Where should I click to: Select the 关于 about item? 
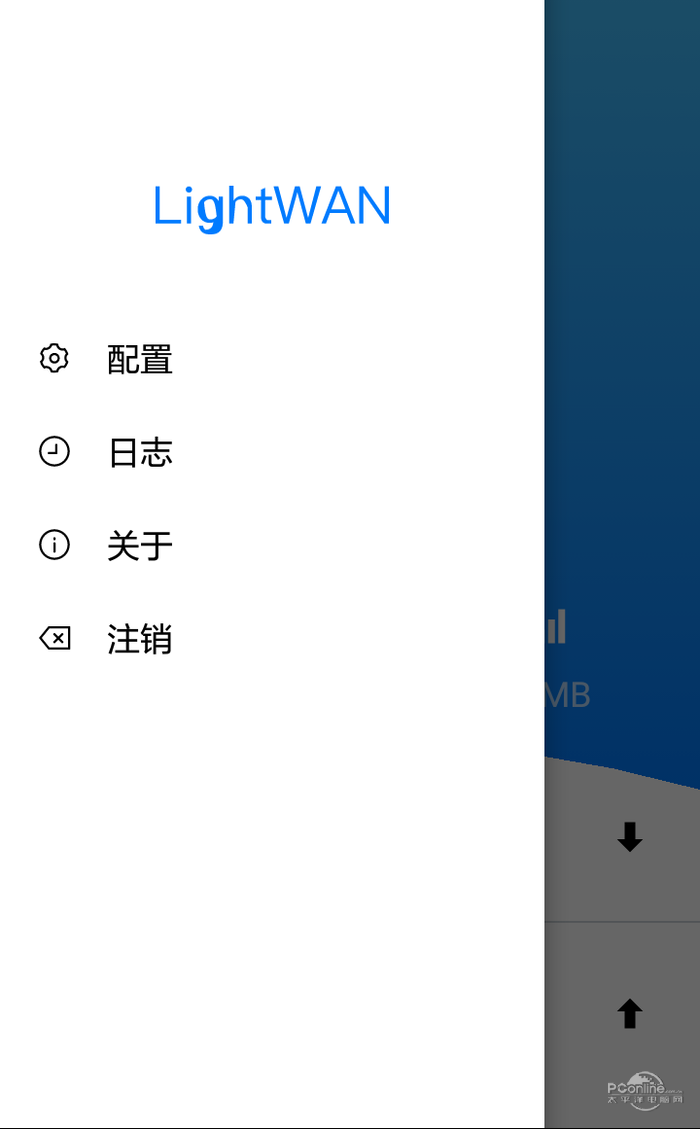pos(139,545)
